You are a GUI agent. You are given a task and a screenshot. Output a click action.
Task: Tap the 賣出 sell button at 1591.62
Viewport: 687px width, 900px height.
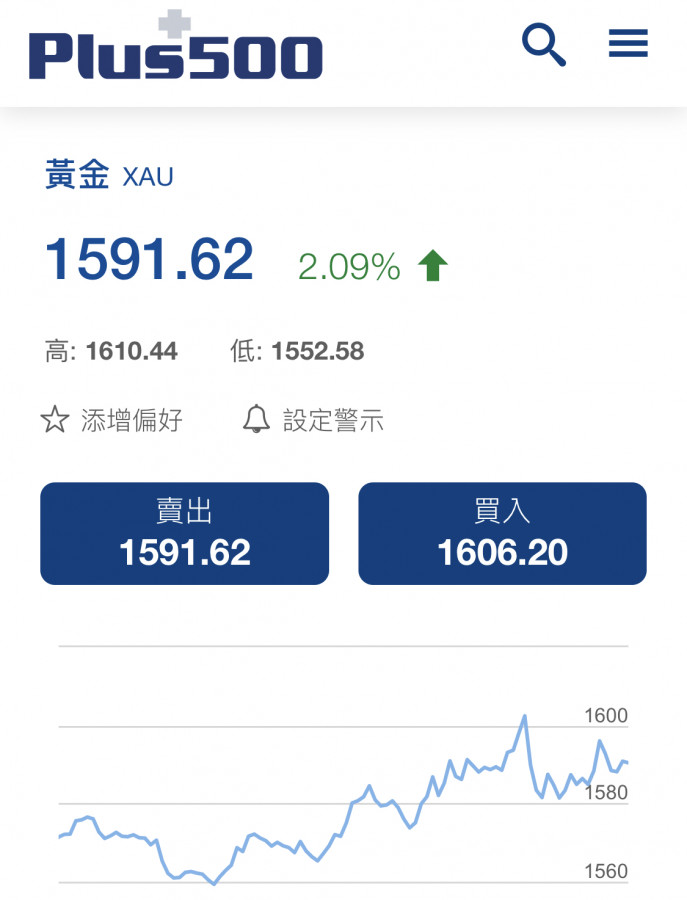coord(184,534)
